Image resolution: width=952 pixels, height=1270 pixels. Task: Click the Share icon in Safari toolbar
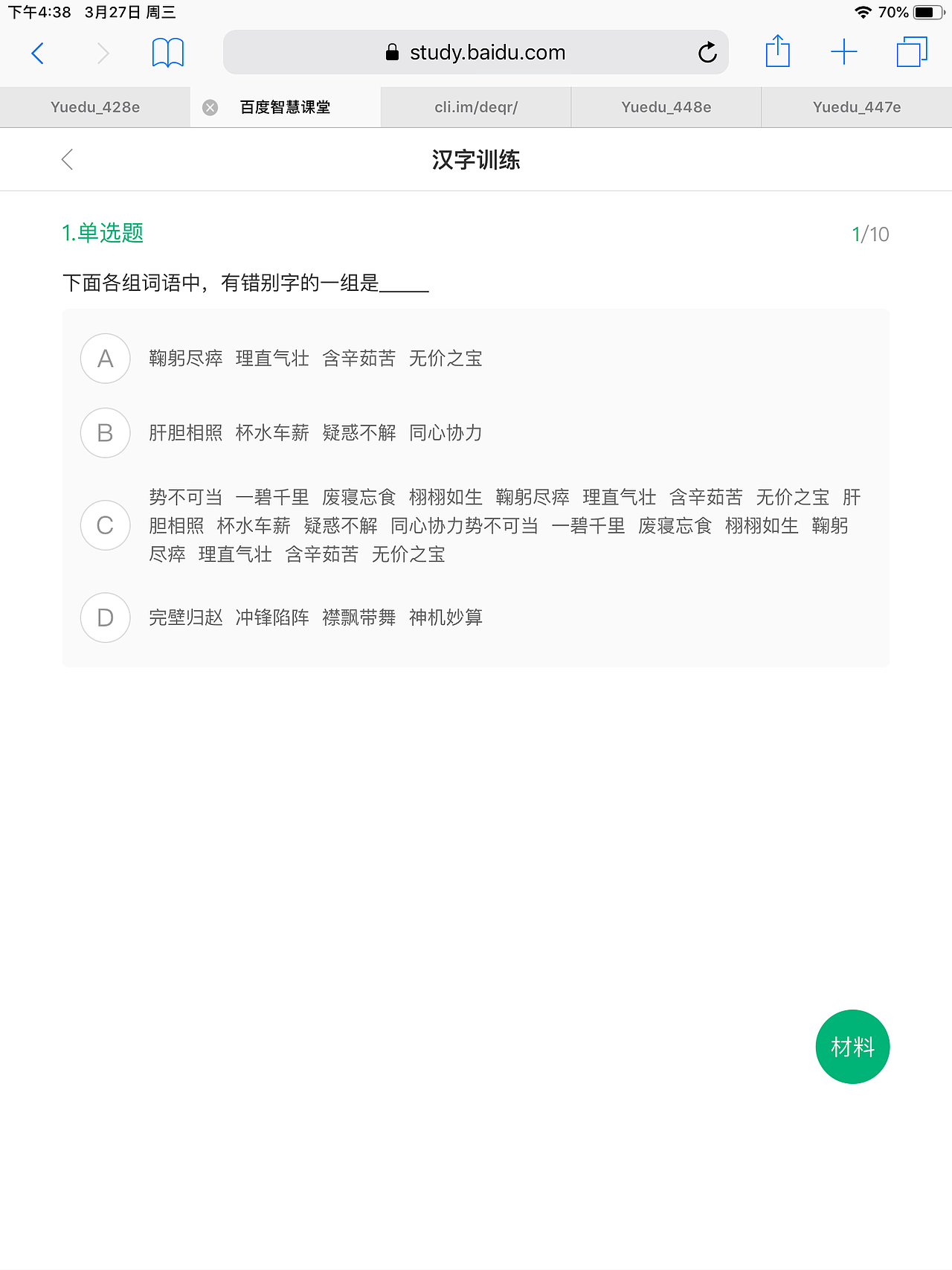[x=778, y=52]
